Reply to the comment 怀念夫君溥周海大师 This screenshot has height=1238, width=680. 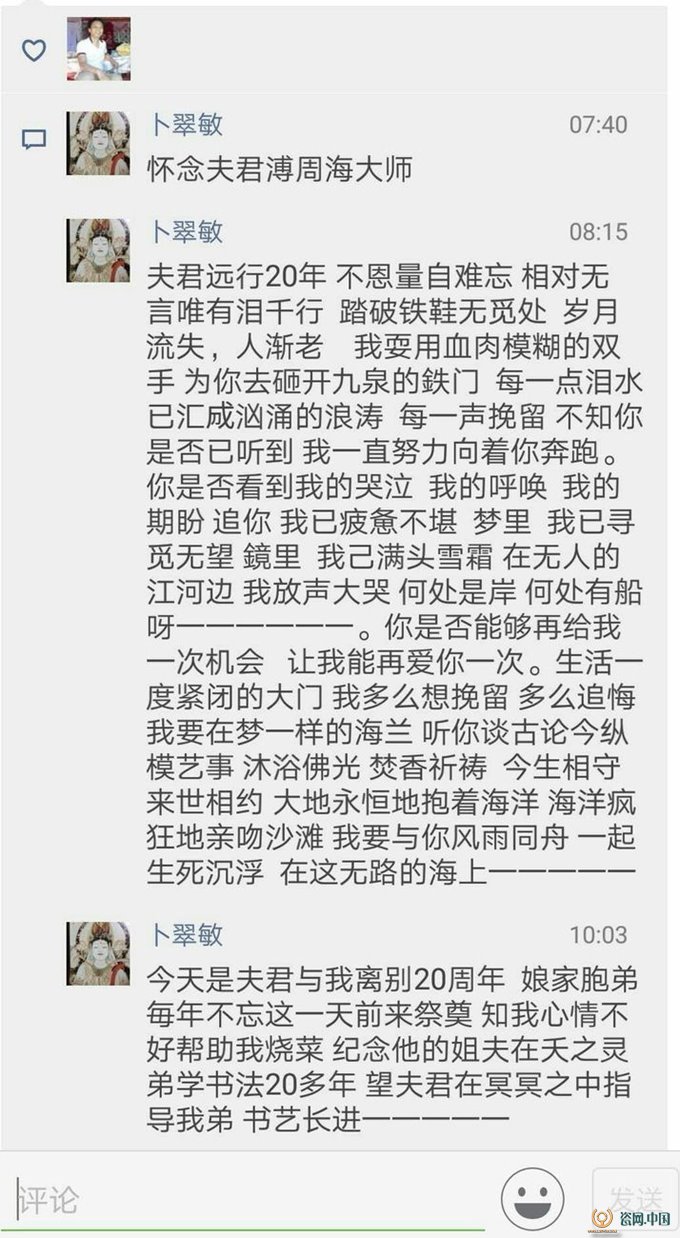280,168
